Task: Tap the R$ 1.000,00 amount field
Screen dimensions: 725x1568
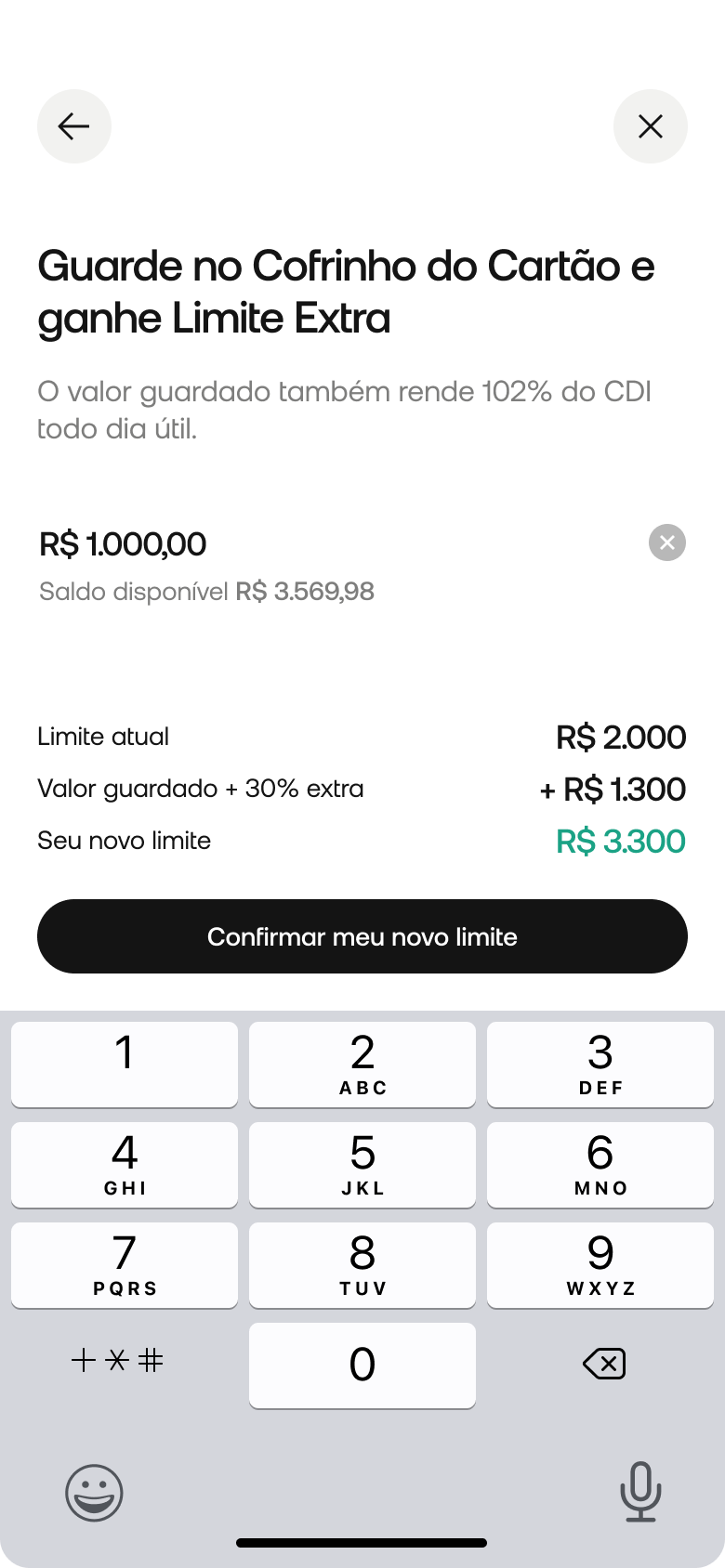Action: [x=122, y=543]
